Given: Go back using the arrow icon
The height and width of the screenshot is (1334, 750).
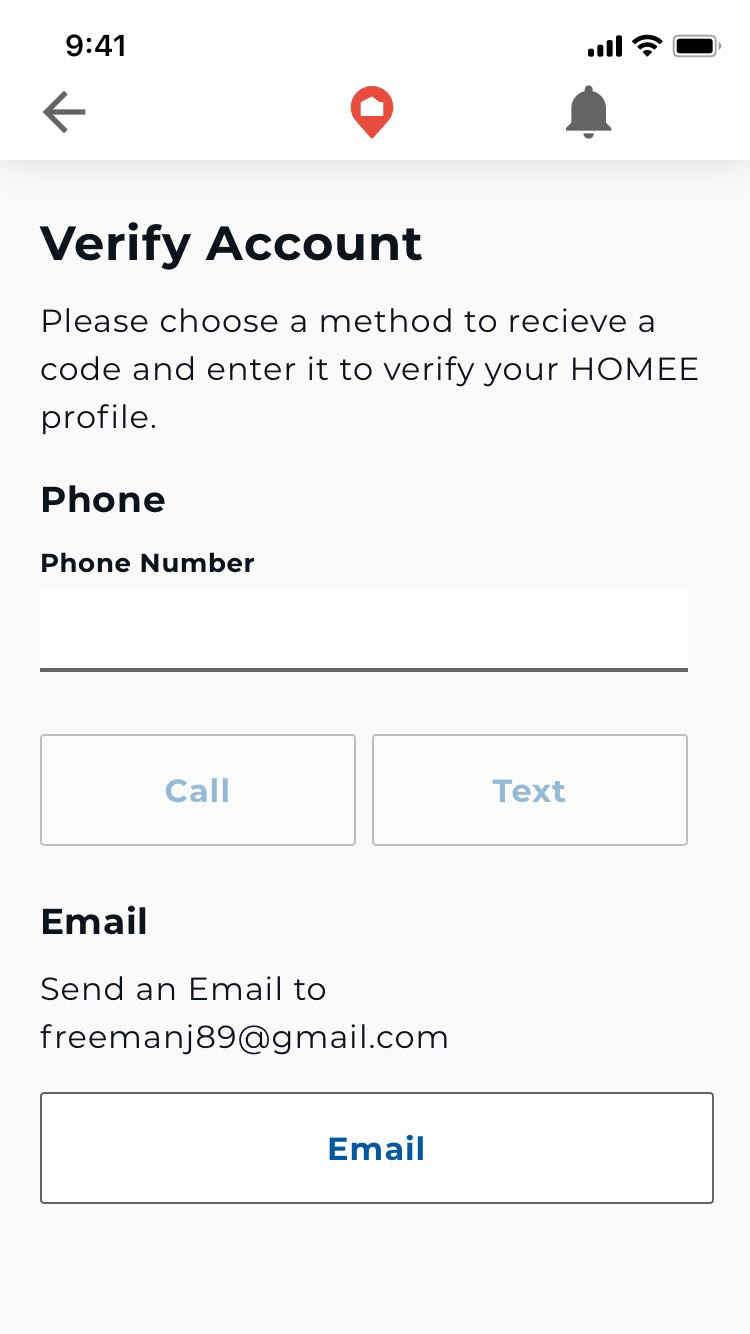Looking at the screenshot, I should click(x=64, y=113).
